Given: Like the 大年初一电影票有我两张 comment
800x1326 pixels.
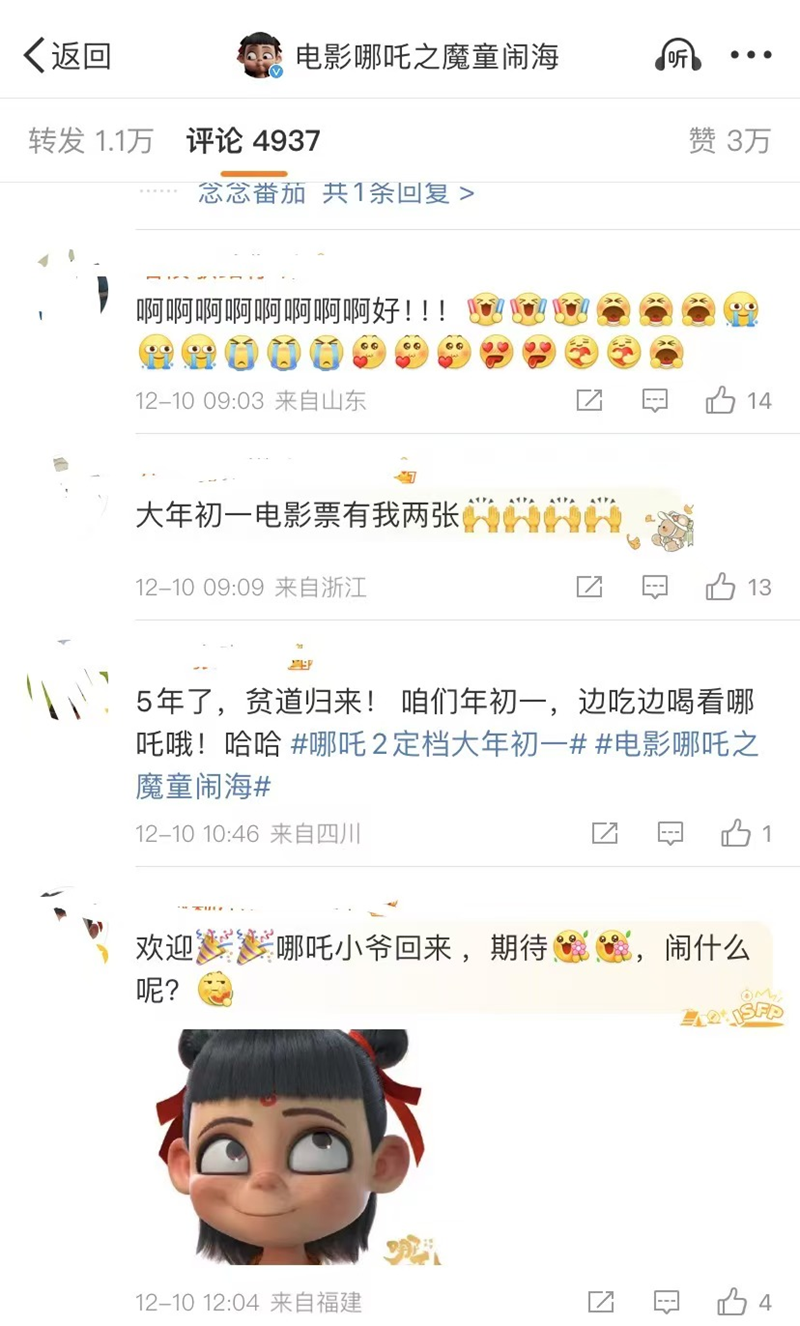Looking at the screenshot, I should (x=720, y=587).
